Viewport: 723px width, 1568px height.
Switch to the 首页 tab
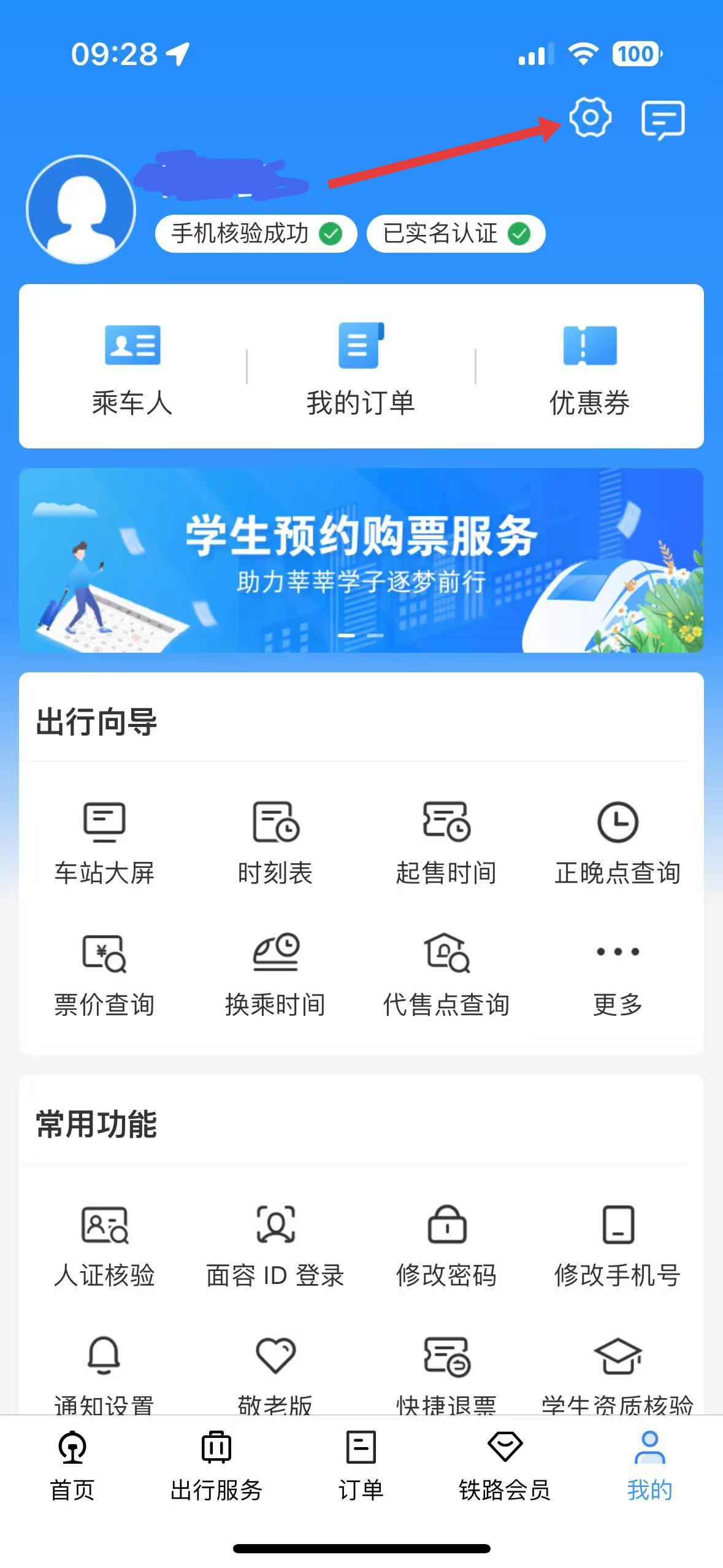(72, 1465)
